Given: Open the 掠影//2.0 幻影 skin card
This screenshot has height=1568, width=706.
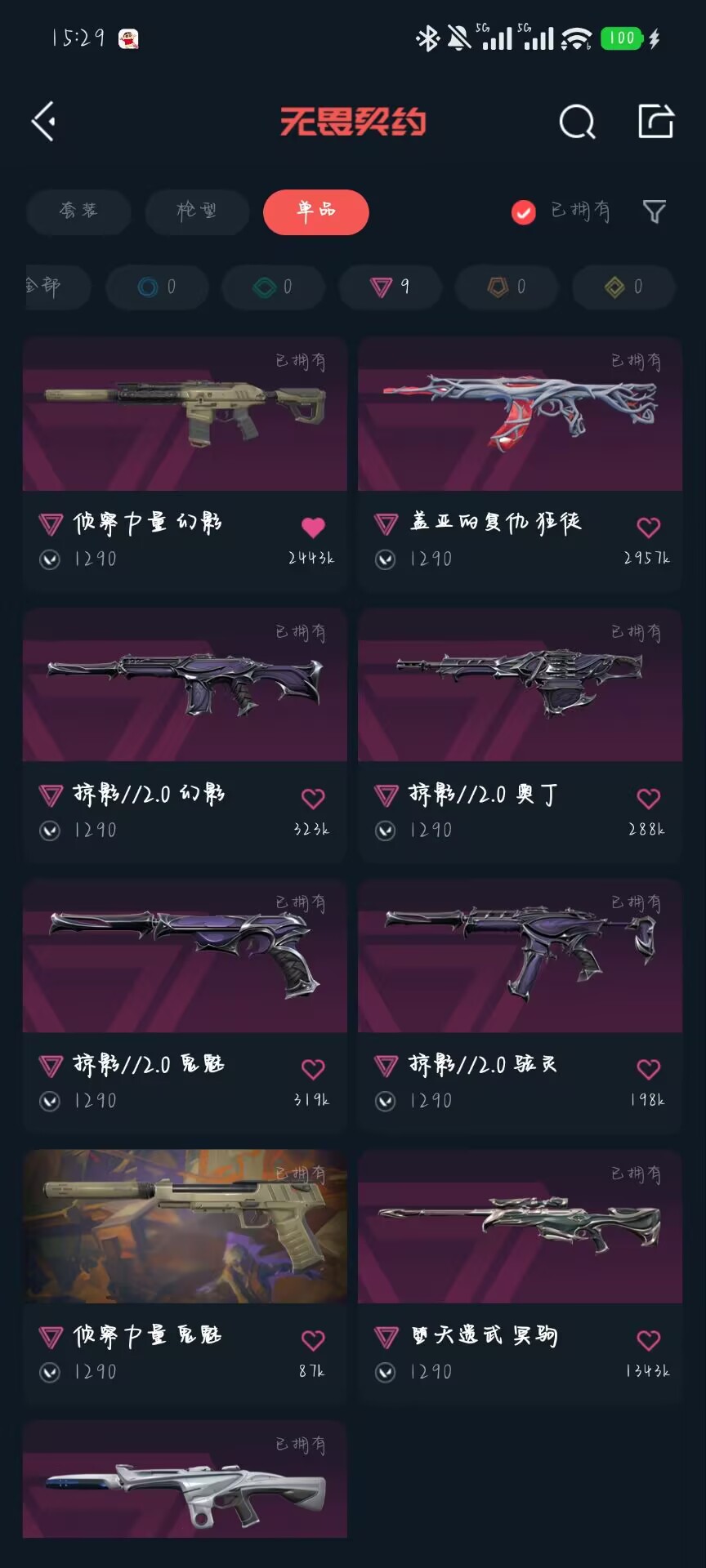Looking at the screenshot, I should click(185, 734).
